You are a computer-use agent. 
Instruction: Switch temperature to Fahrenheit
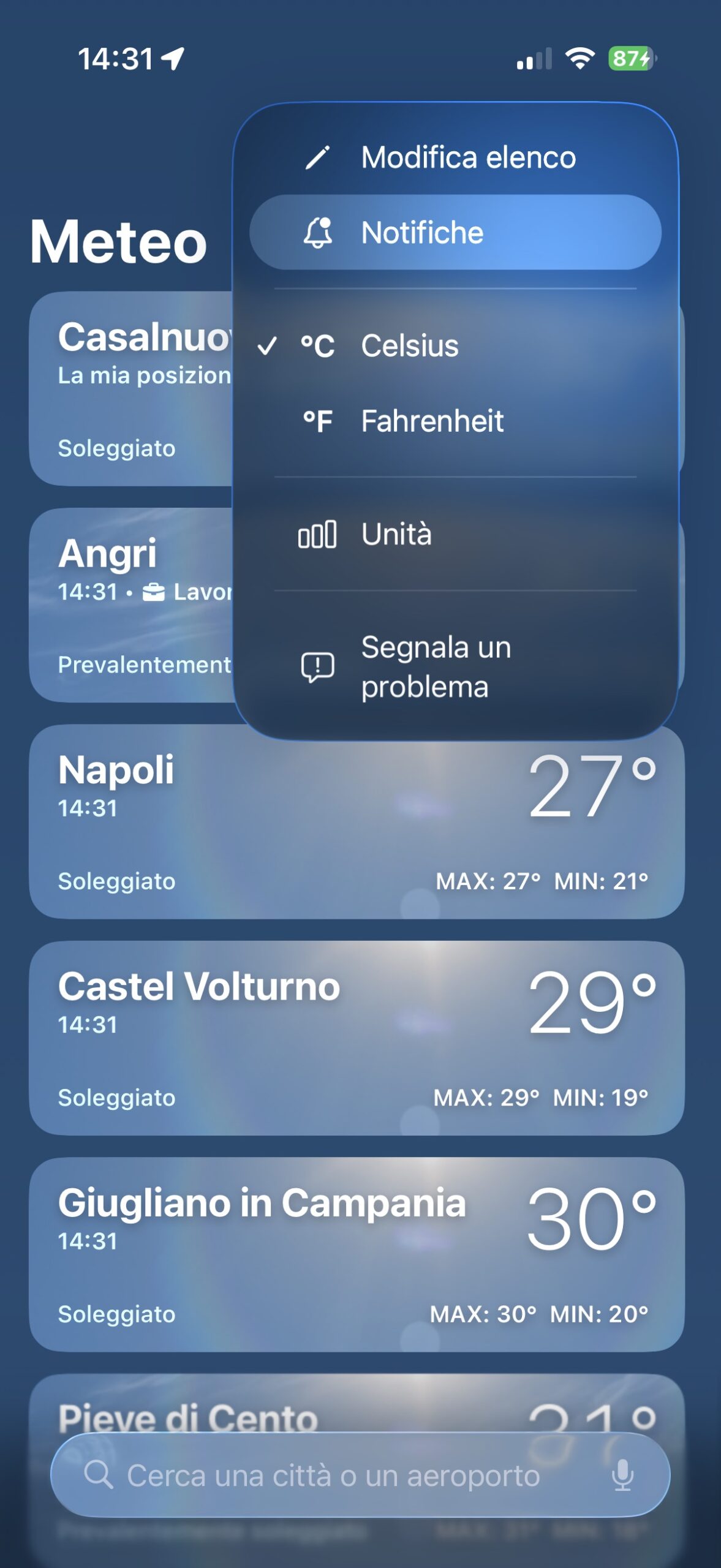455,421
